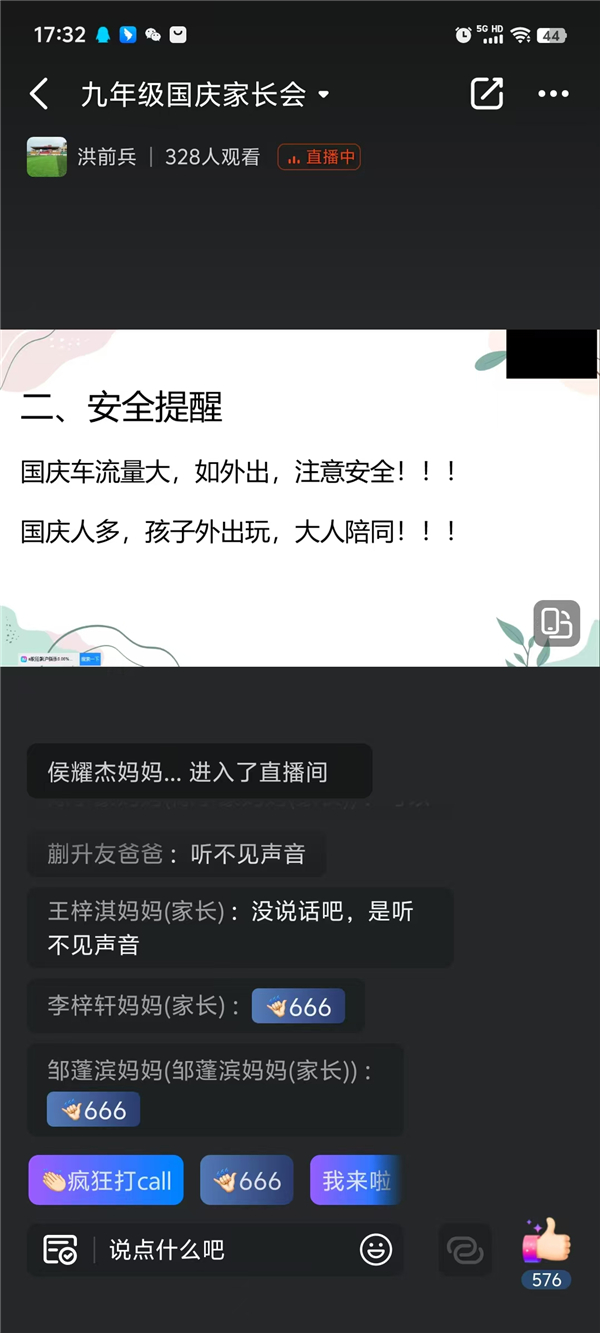Share the live stream externally

click(486, 94)
